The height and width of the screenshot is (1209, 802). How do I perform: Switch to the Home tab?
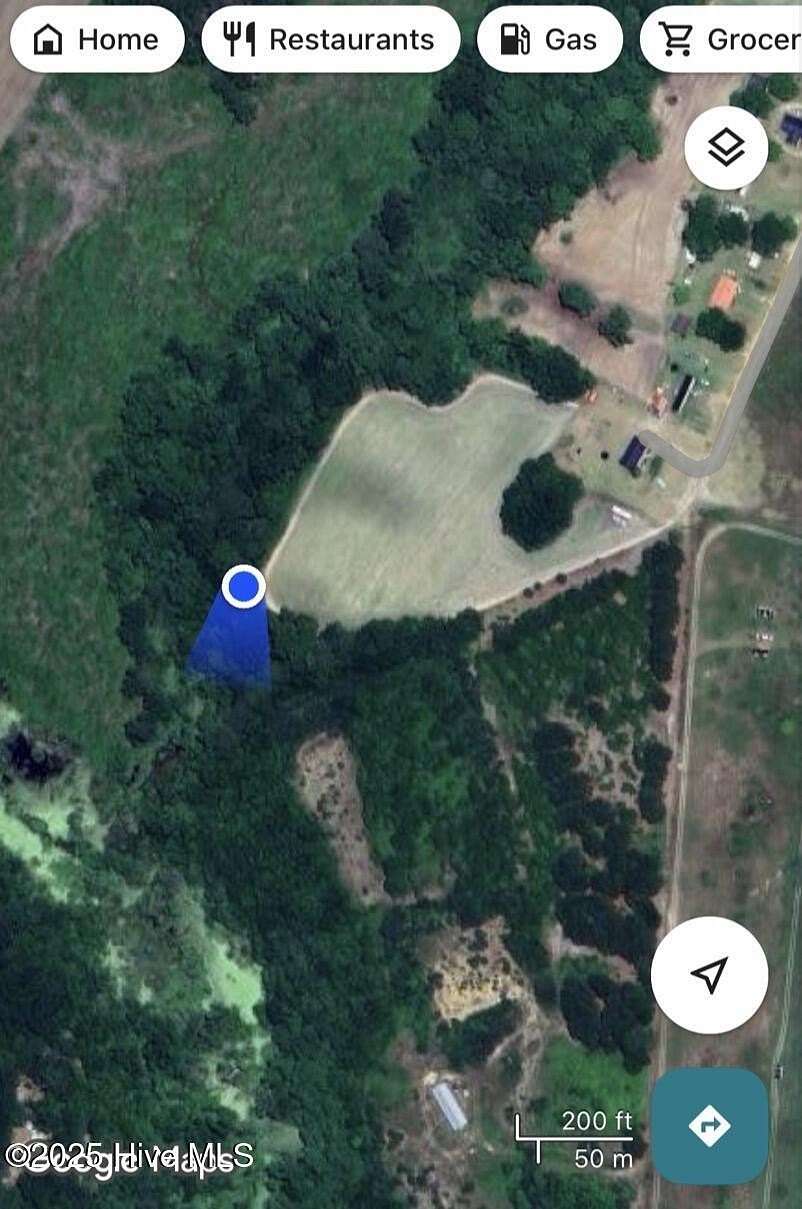click(98, 39)
